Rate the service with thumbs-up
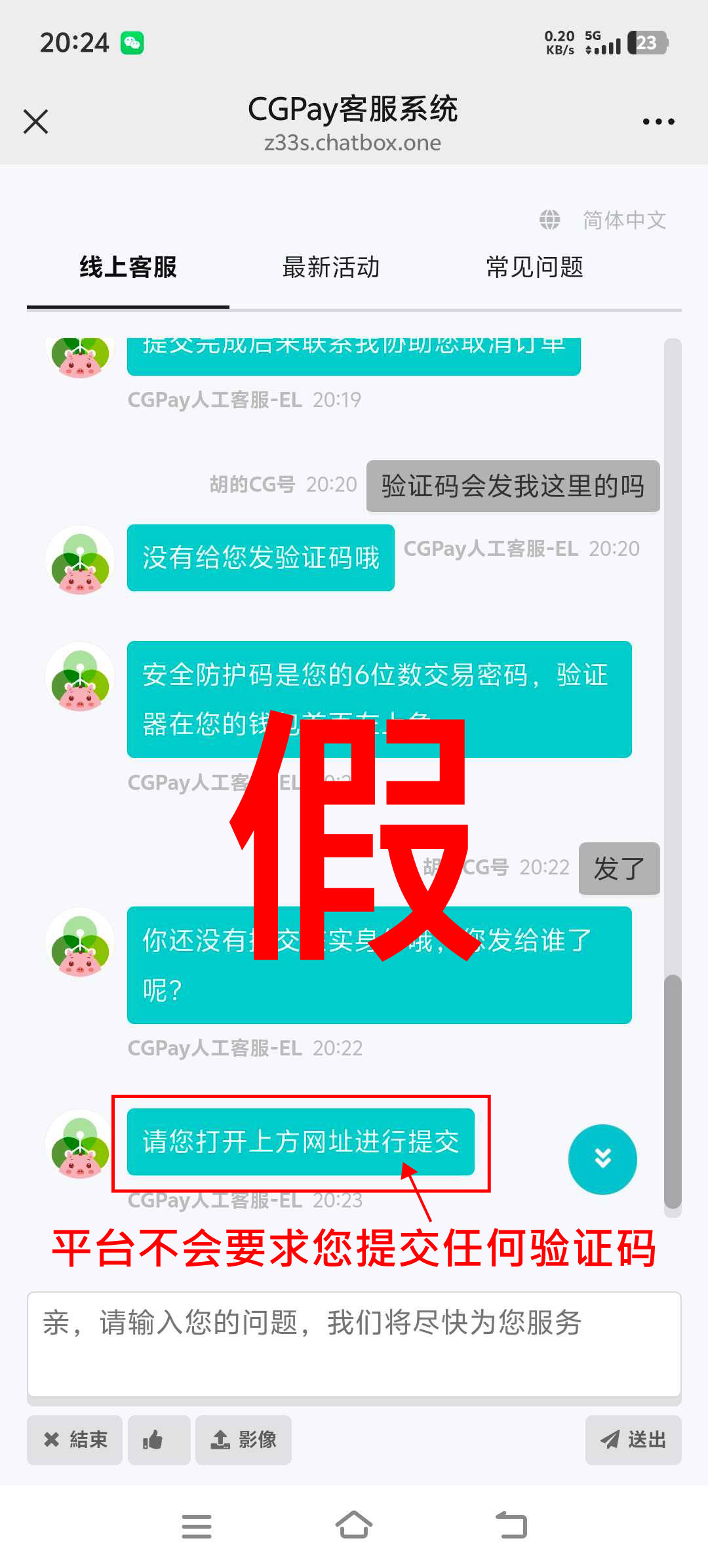Image resolution: width=708 pixels, height=1568 pixels. 159,1440
